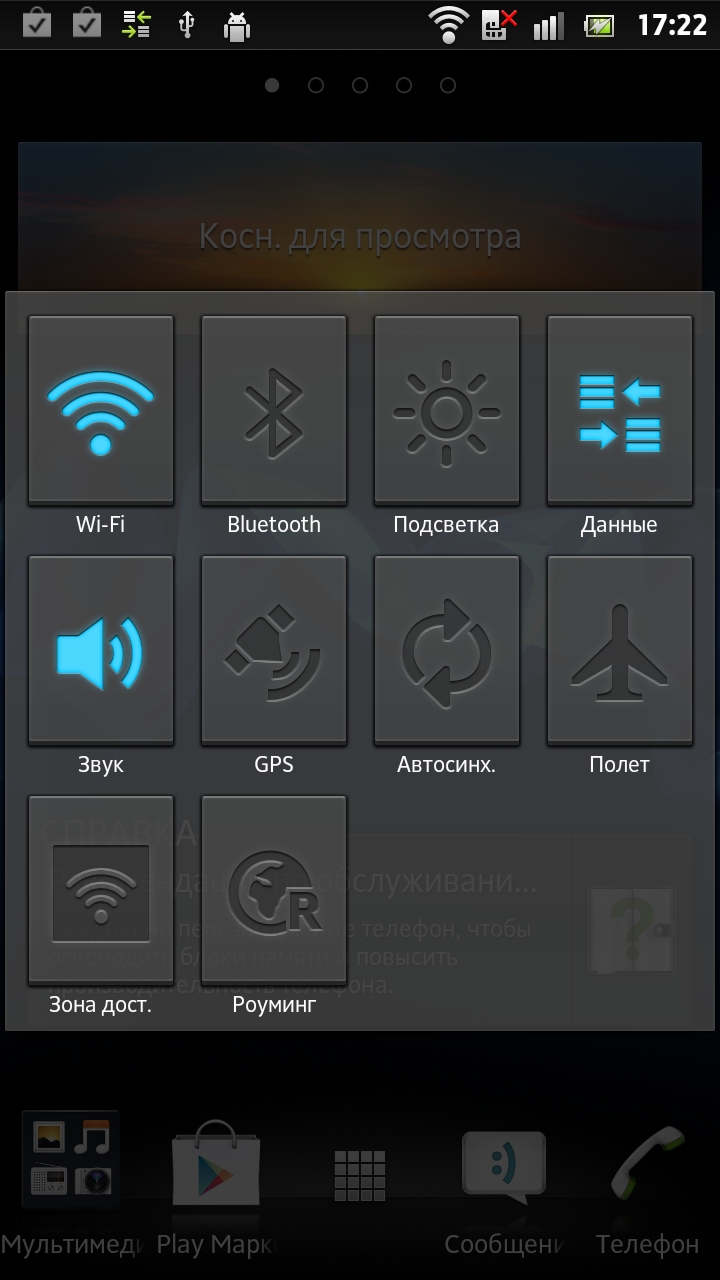Viewport: 720px width, 1280px height.
Task: Enable Bluetooth
Action: [274, 410]
